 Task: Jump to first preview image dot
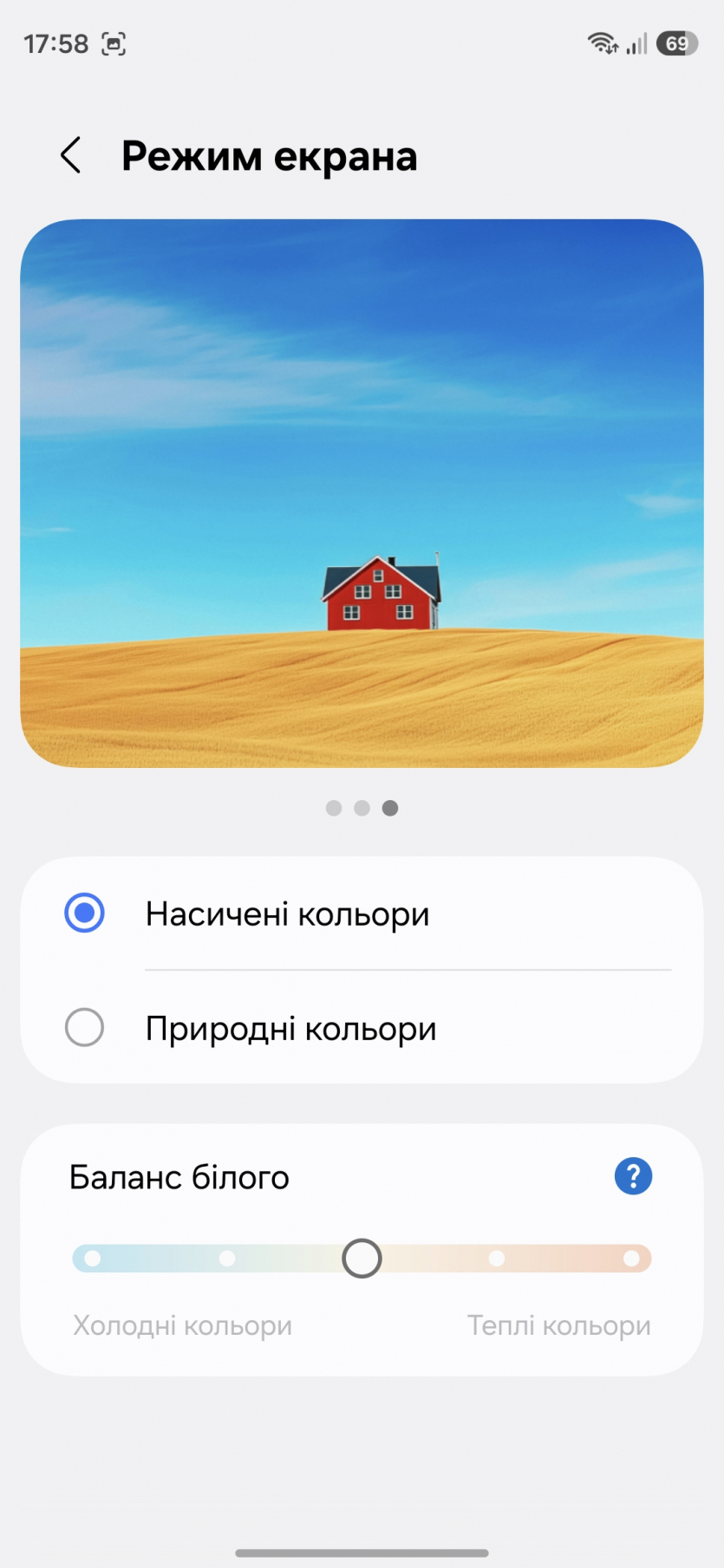tap(334, 808)
